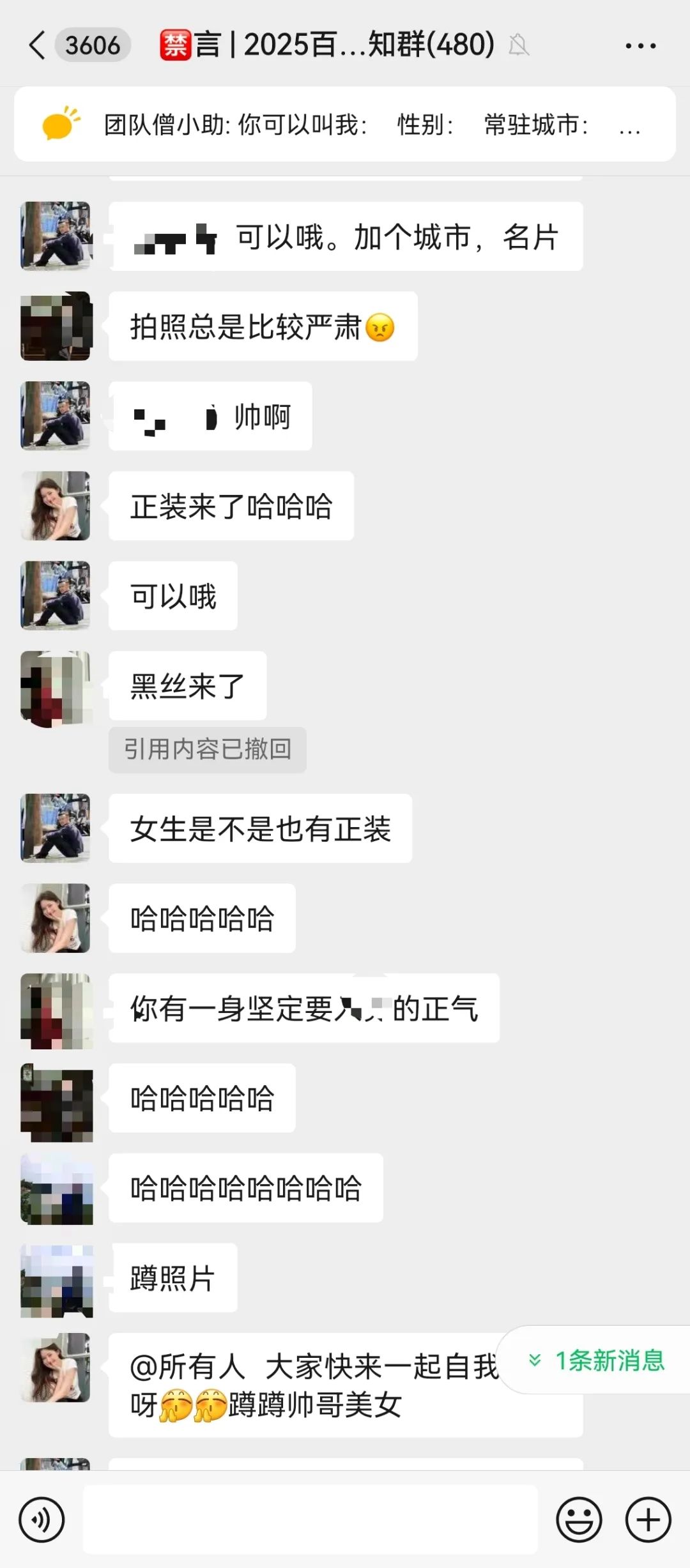Open the group chat overflow menu

pyautogui.click(x=640, y=46)
